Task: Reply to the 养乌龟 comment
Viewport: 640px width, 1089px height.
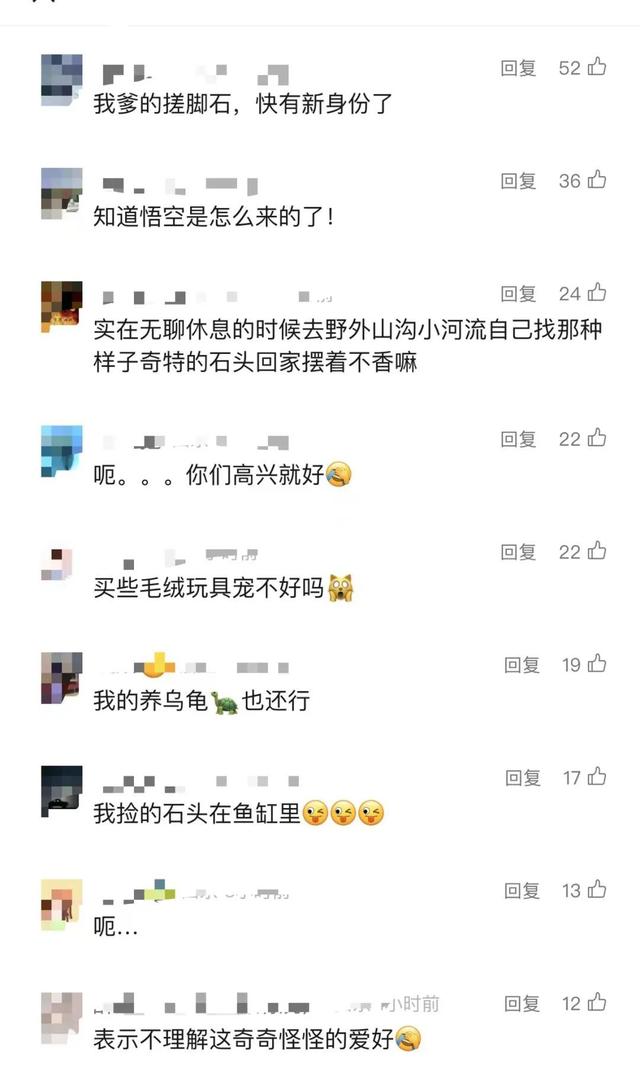Action: (522, 665)
